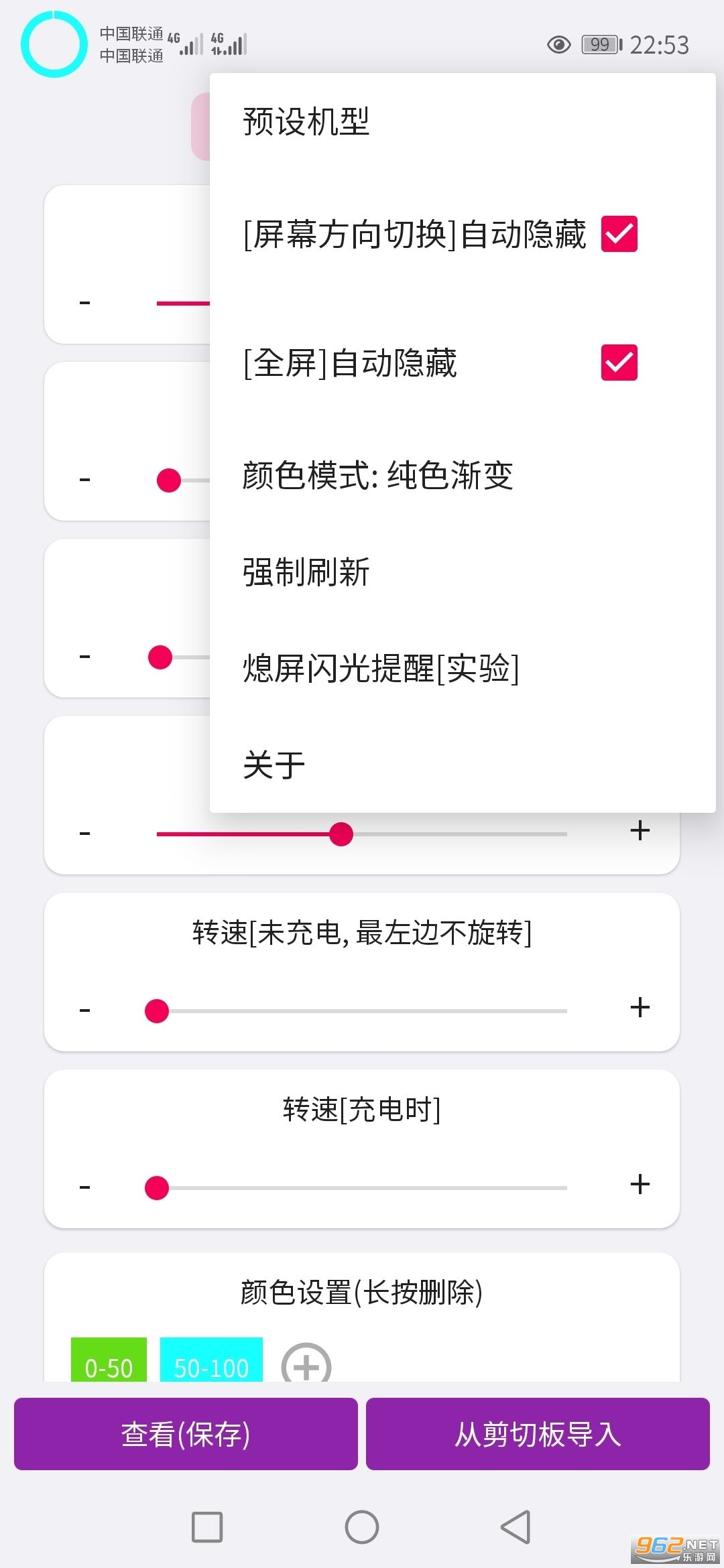Tap 强制刷新 in the menu
The width and height of the screenshot is (724, 1568).
[463, 572]
